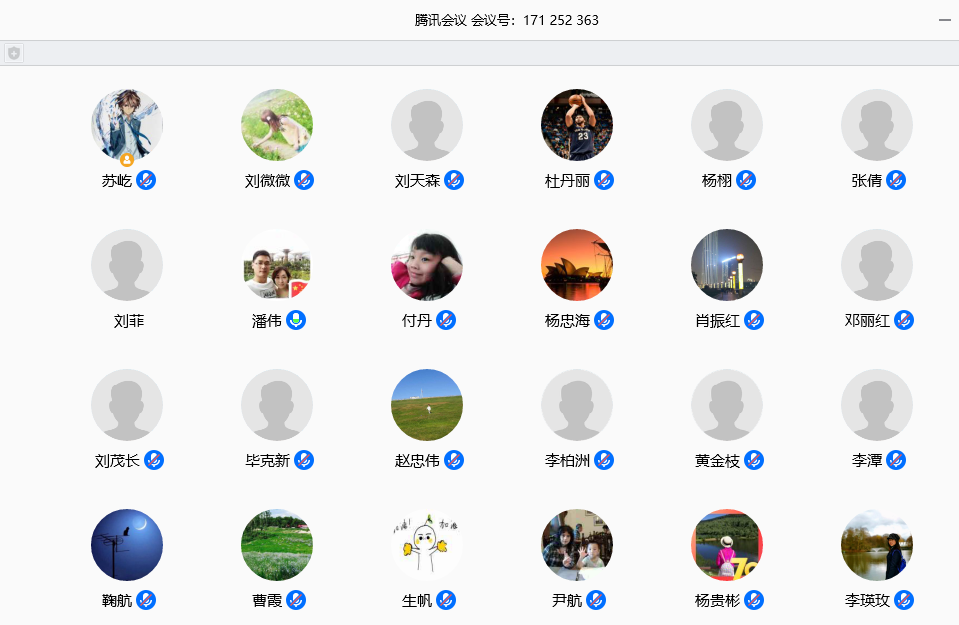
Task: Select participant 刘菲
Action: click(127, 265)
